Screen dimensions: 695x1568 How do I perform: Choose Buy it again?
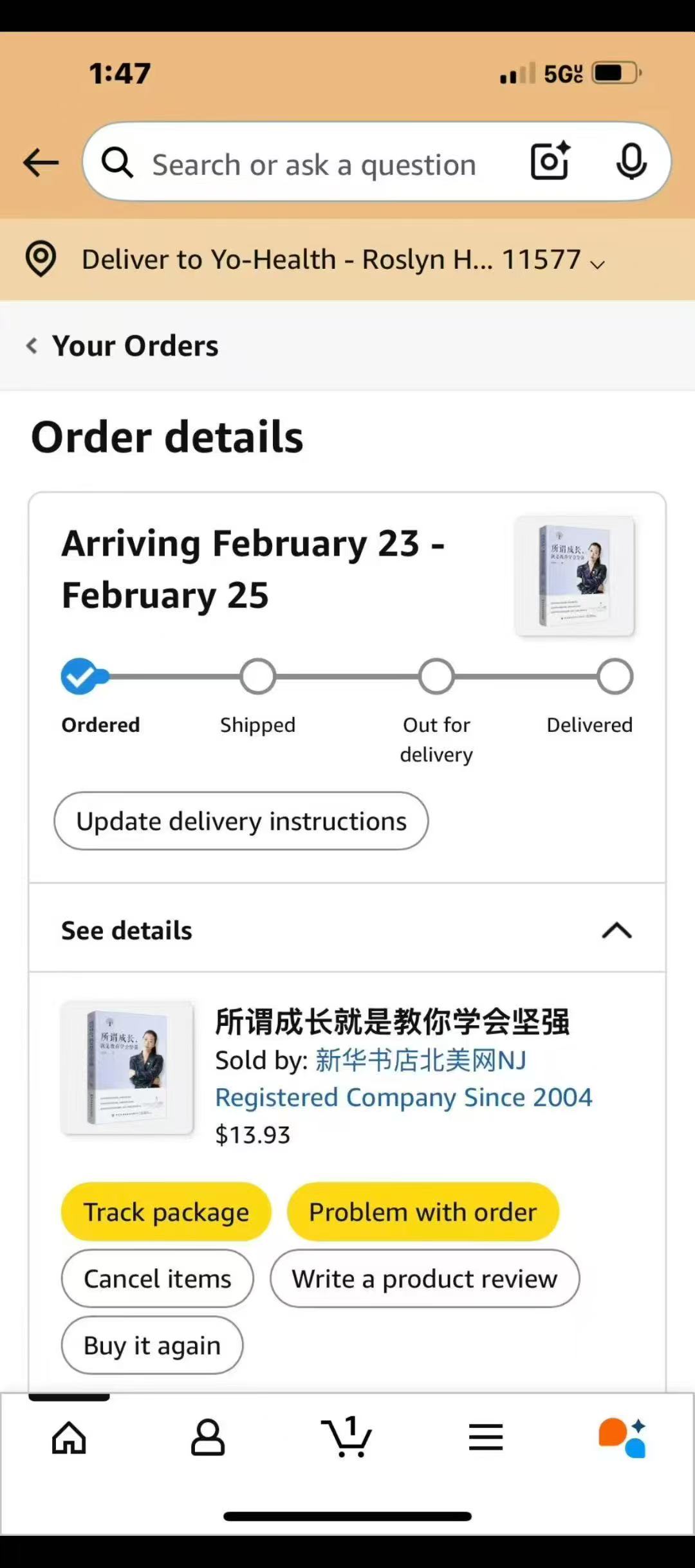pyautogui.click(x=153, y=1345)
